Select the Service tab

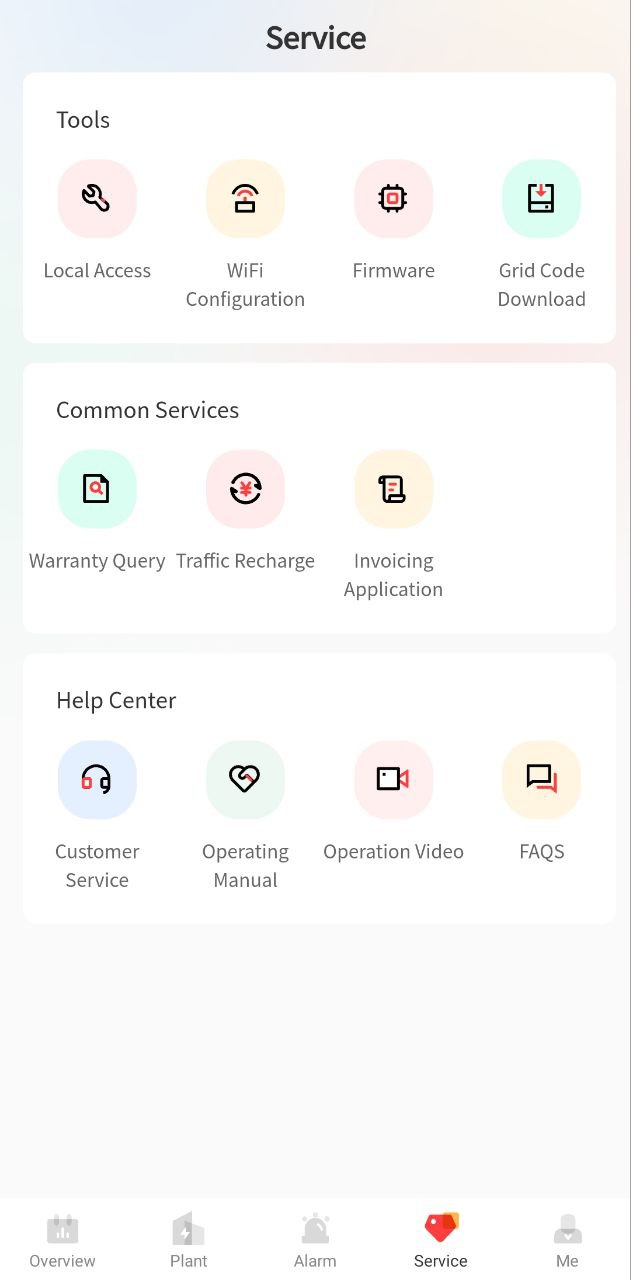pos(441,1240)
